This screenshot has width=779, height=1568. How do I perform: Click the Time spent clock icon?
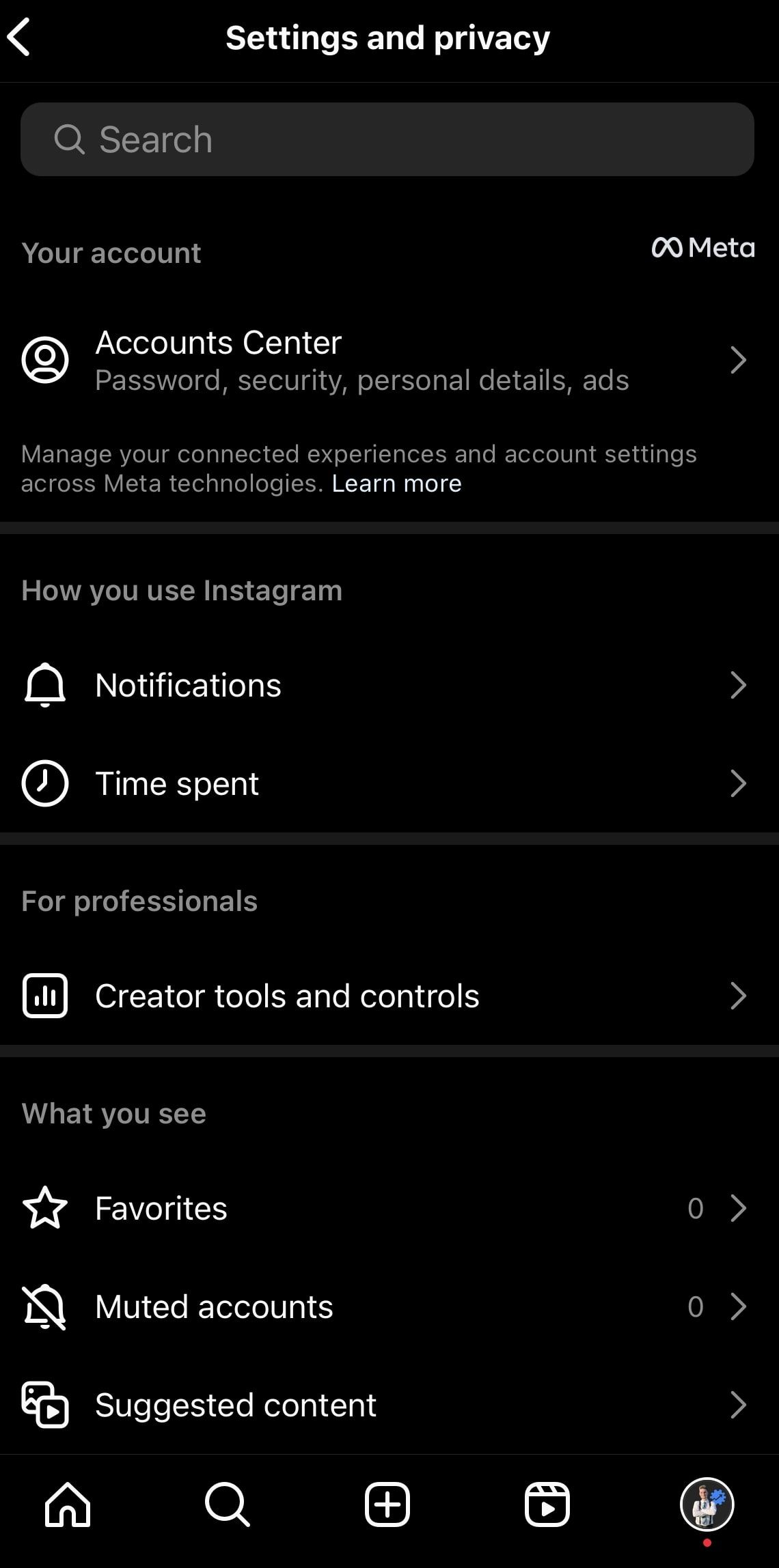pos(45,783)
